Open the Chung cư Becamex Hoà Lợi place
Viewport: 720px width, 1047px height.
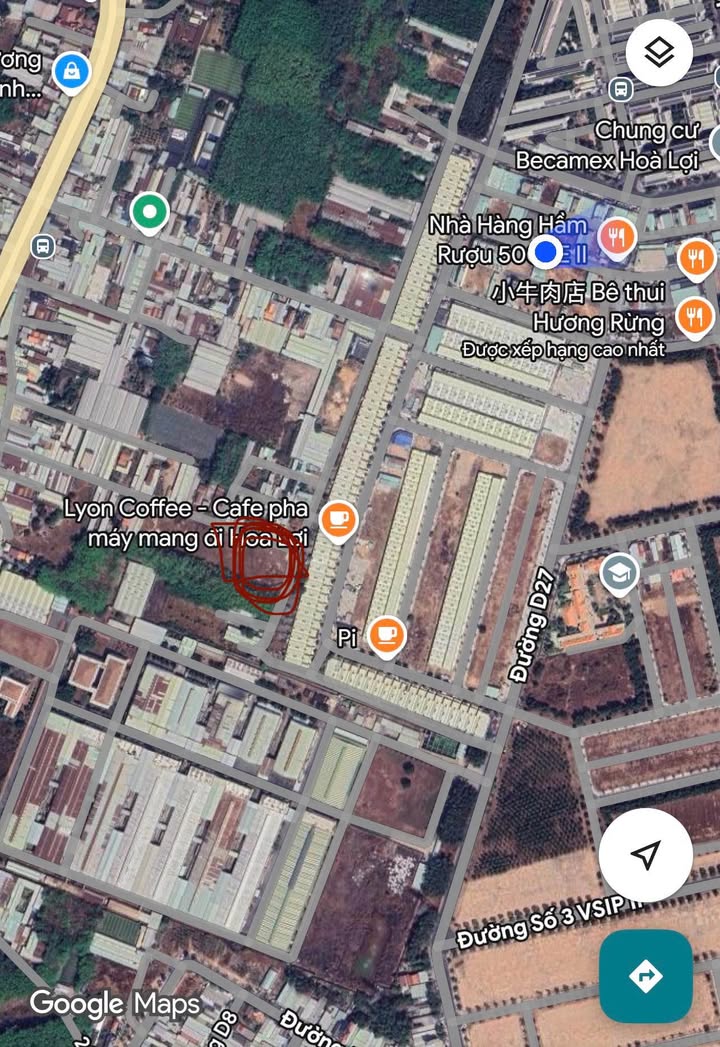point(606,145)
